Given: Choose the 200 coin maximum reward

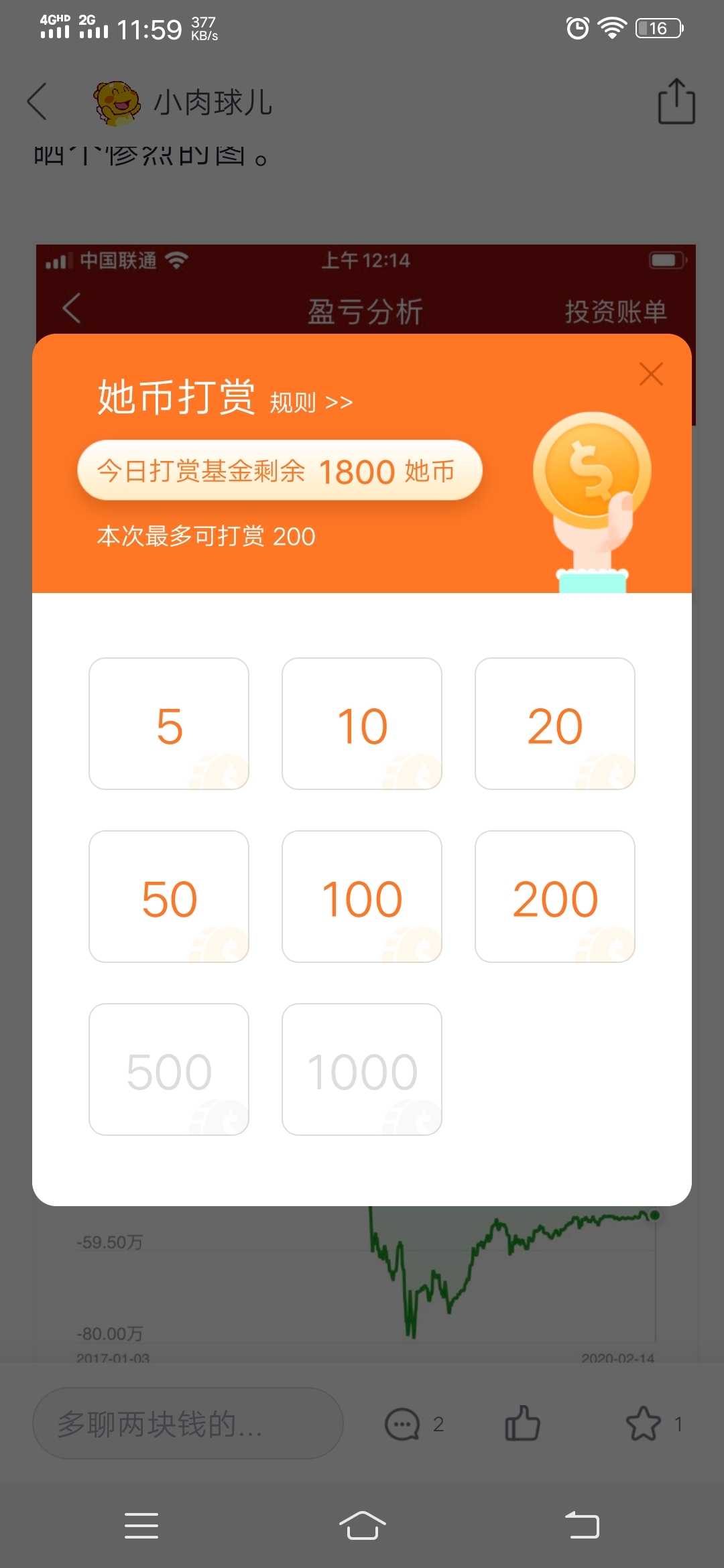Looking at the screenshot, I should tap(555, 897).
